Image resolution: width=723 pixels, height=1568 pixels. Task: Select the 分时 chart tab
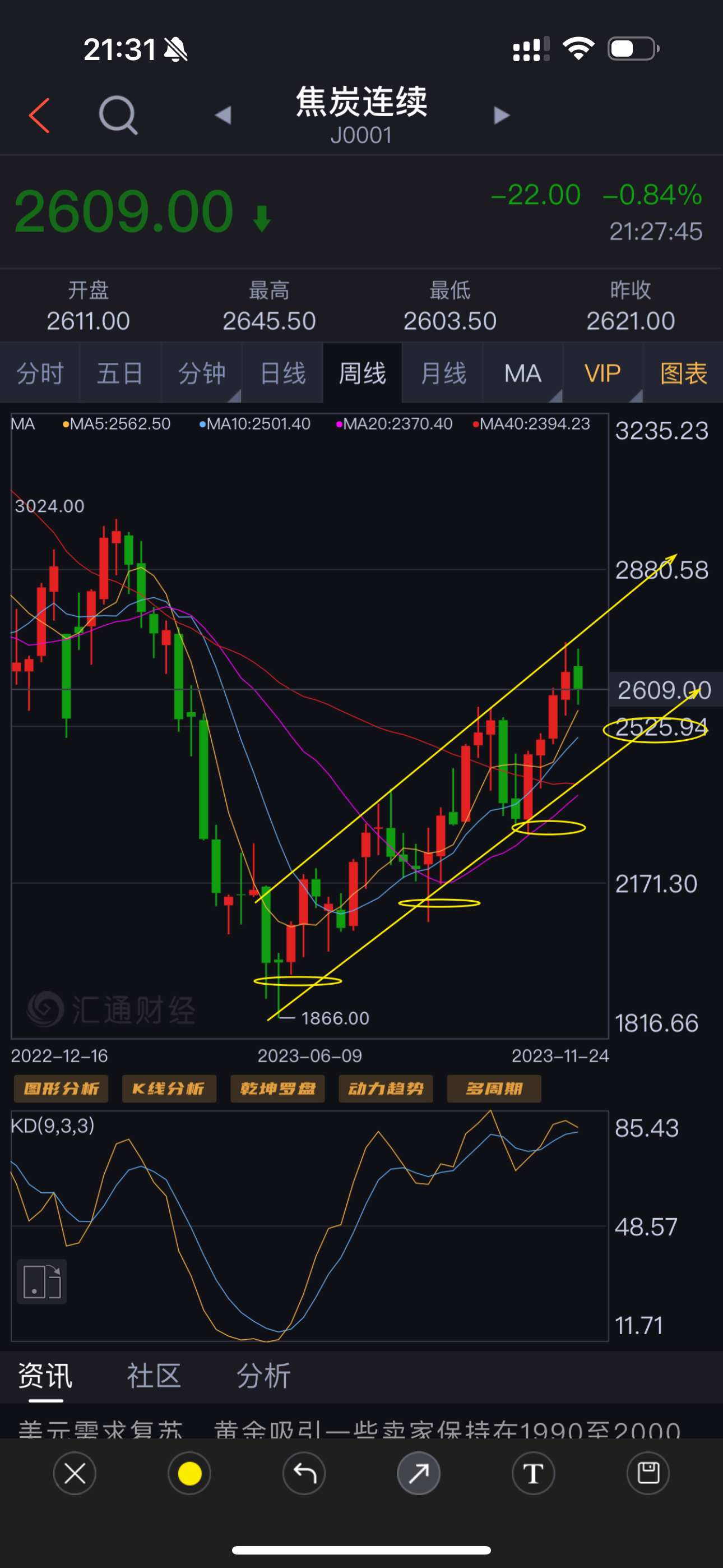40,373
